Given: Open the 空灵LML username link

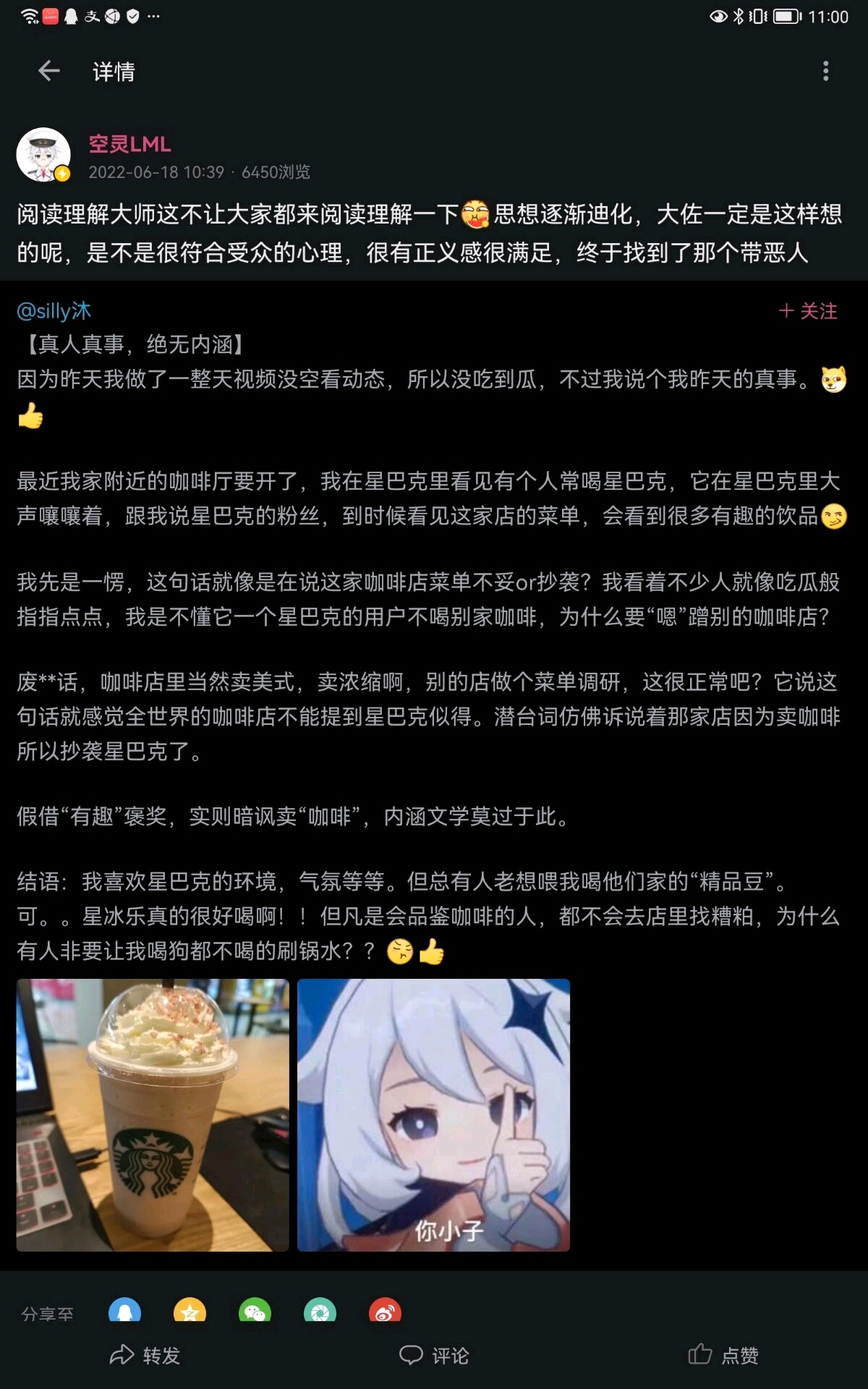Looking at the screenshot, I should click(x=129, y=144).
